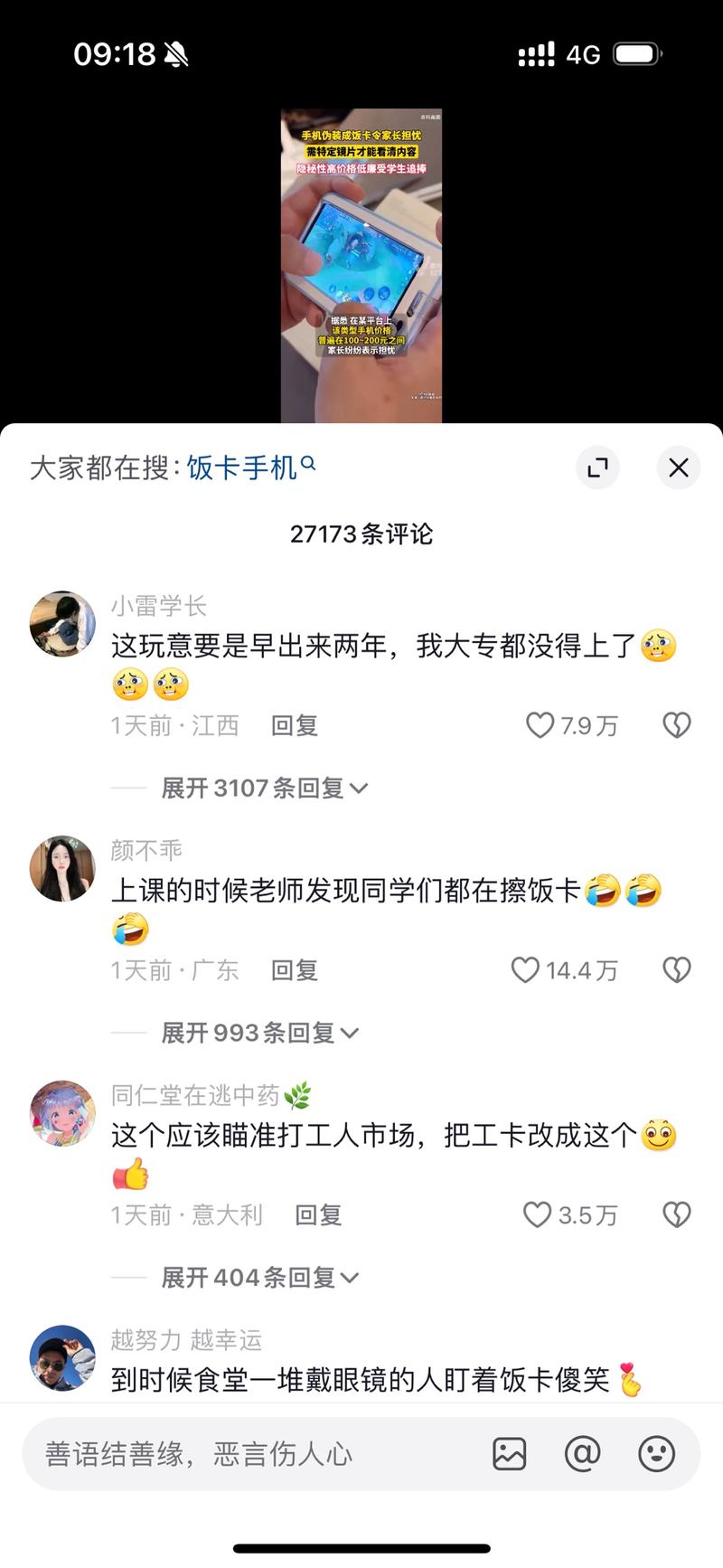Close the 27173条评论 panel
The width and height of the screenshot is (723, 1568).
click(678, 468)
